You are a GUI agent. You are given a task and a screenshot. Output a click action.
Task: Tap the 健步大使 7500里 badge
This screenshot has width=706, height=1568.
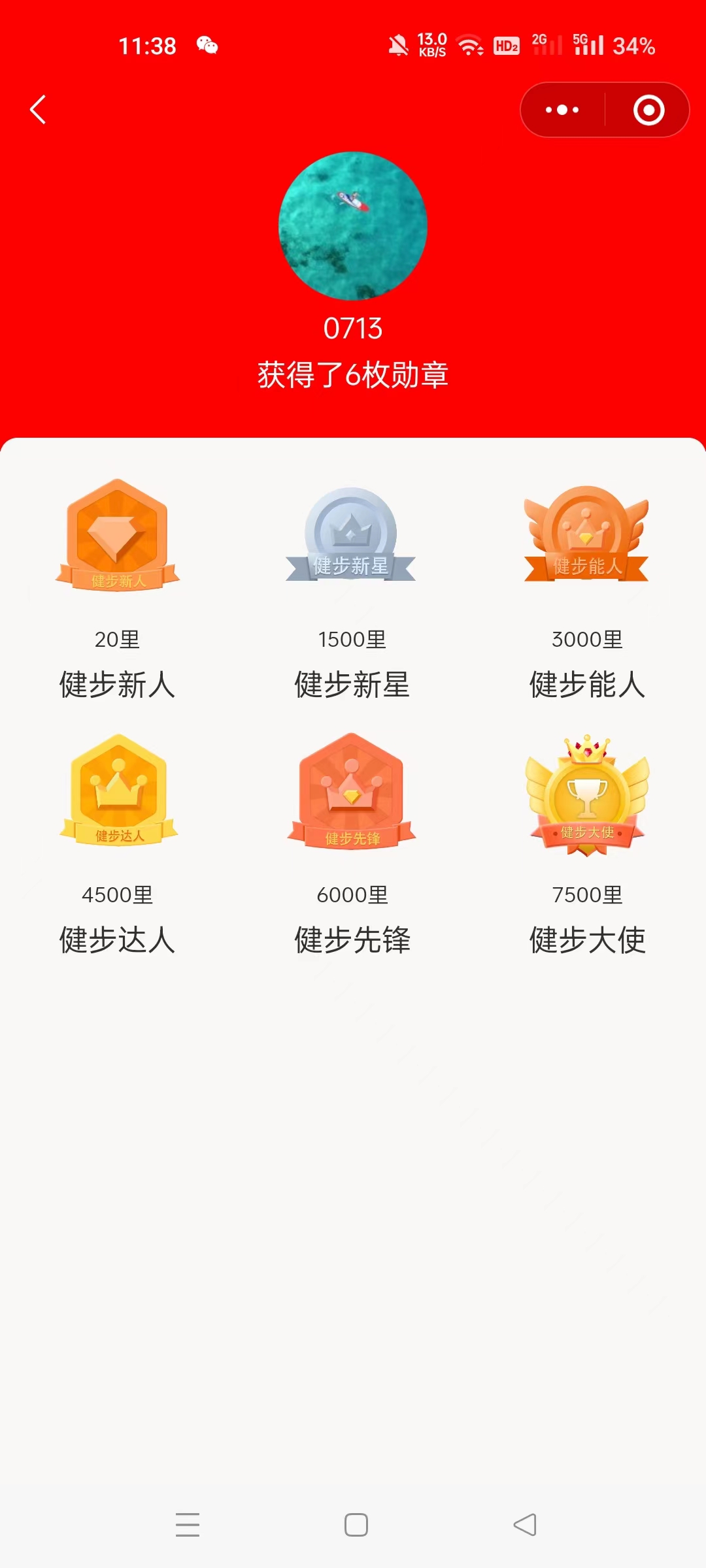(586, 794)
